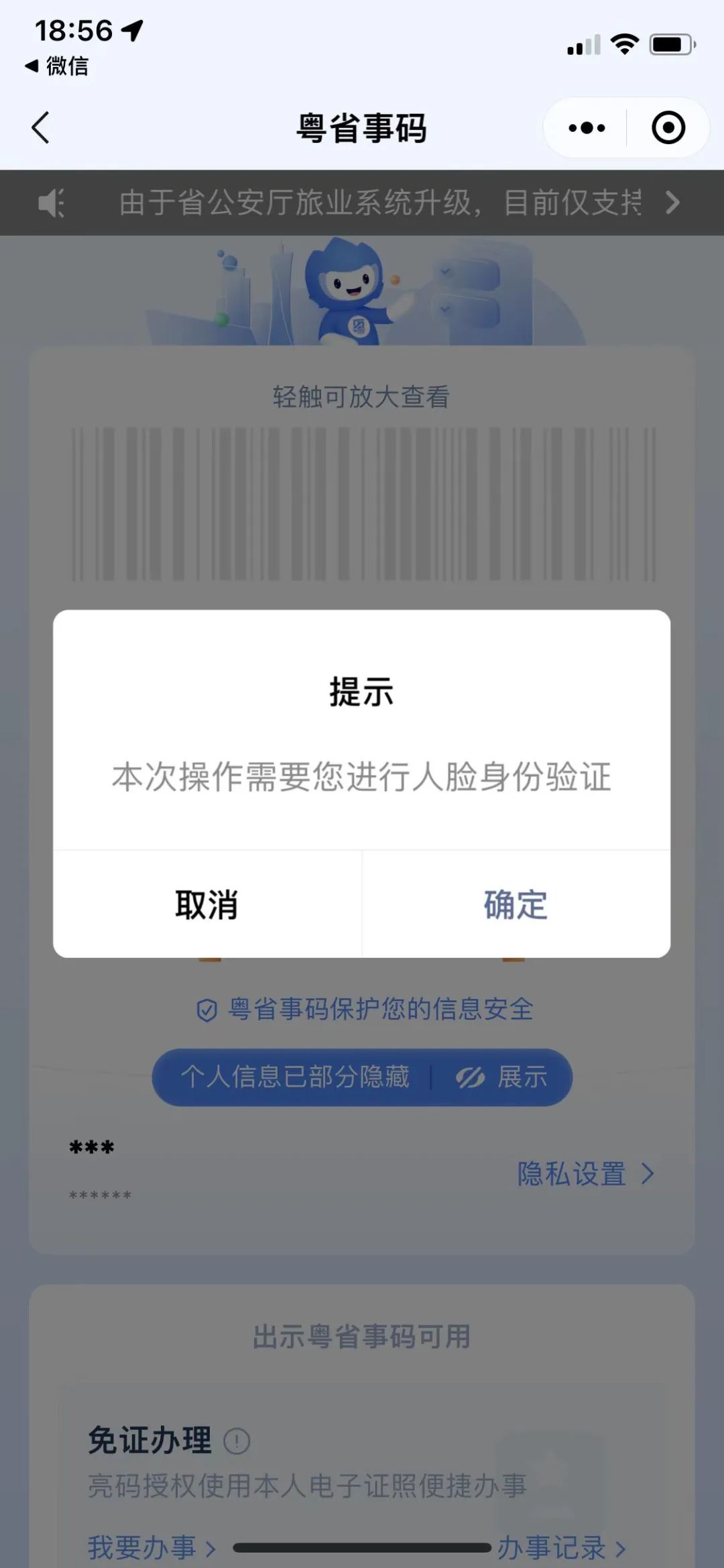724x1568 pixels.
Task: Click the back arrow beside 粤省事码 title
Action: (40, 128)
